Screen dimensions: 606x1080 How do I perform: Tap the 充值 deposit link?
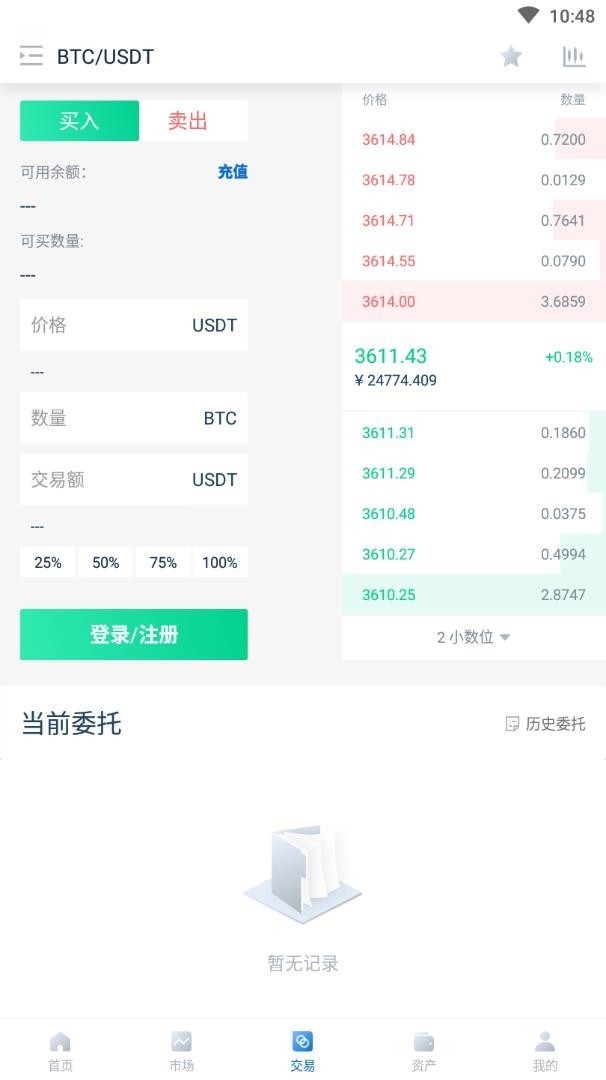pos(232,172)
